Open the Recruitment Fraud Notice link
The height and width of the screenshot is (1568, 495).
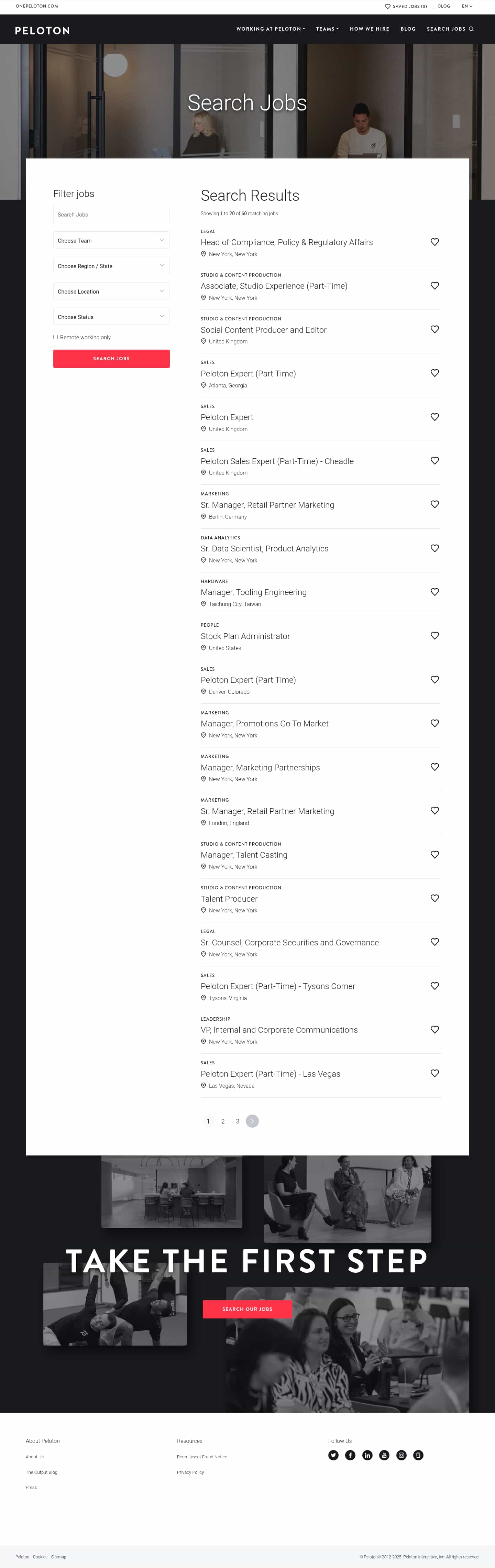tap(201, 1457)
